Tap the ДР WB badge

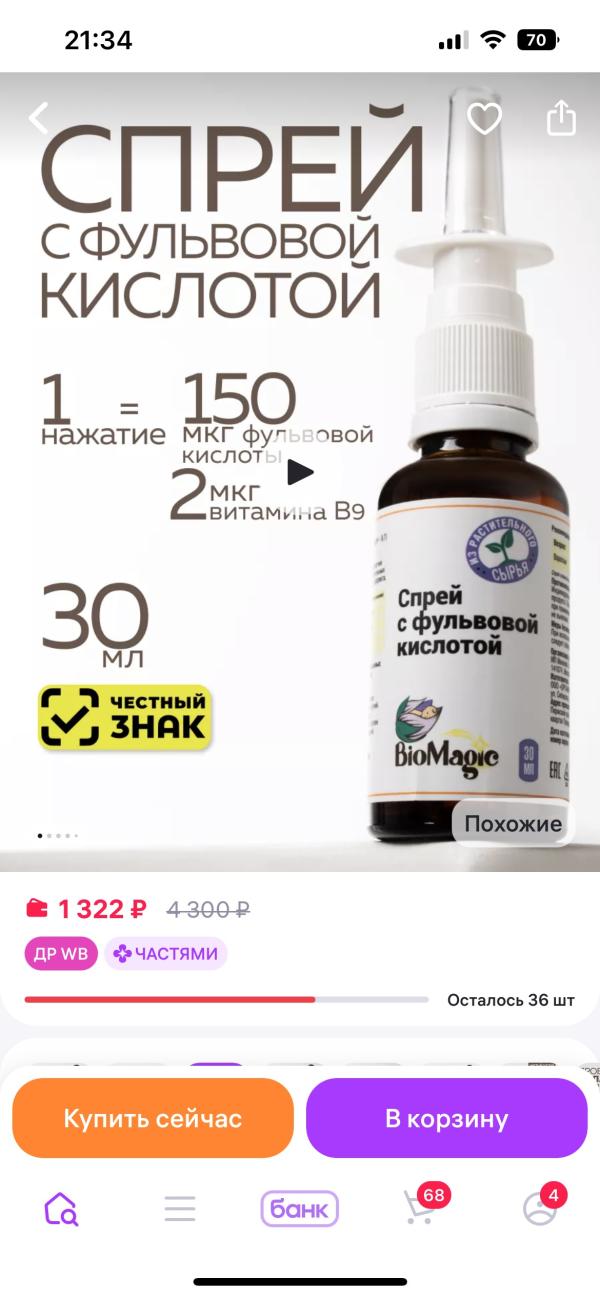[x=61, y=954]
